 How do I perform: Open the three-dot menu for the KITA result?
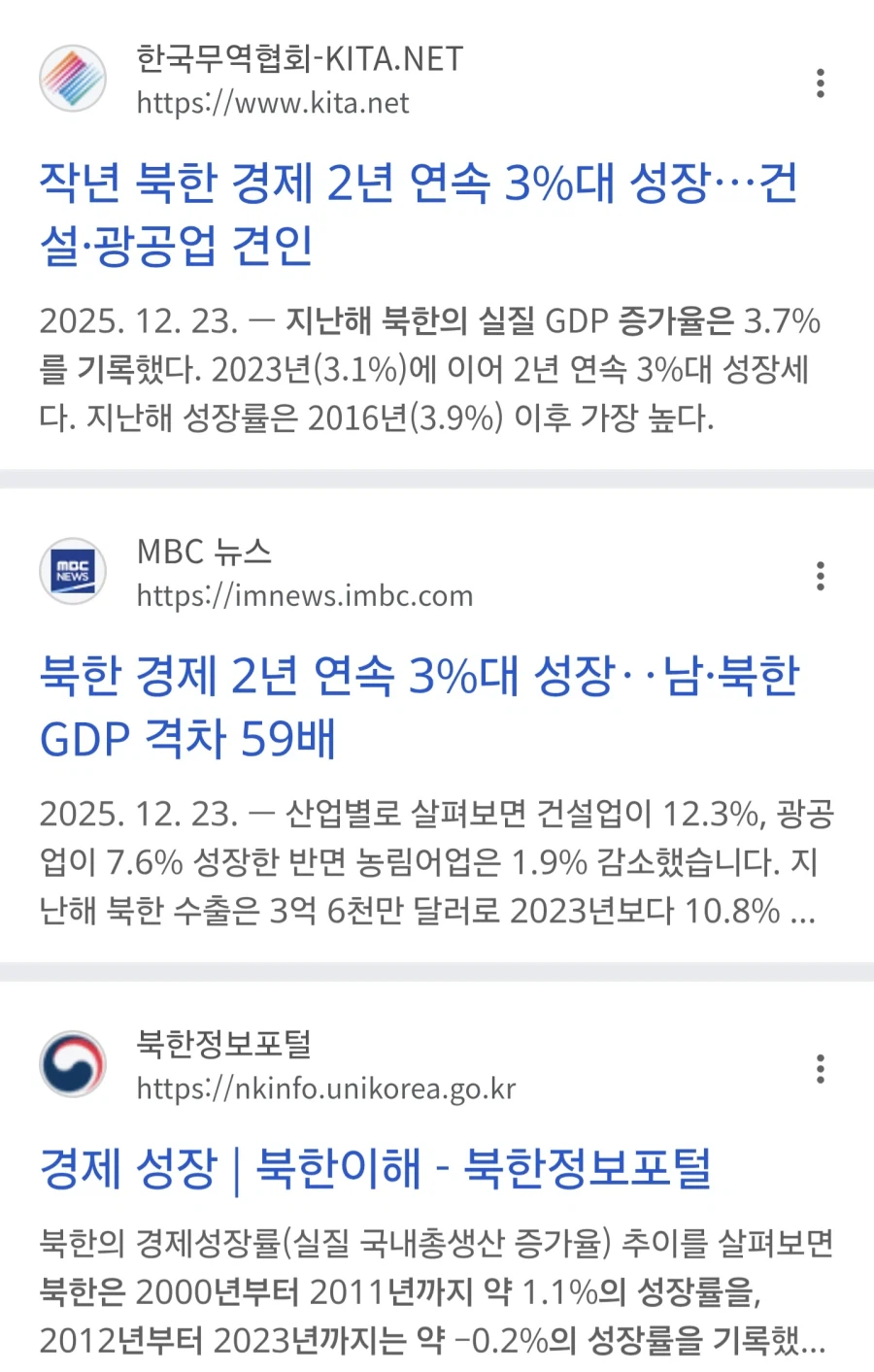821,84
